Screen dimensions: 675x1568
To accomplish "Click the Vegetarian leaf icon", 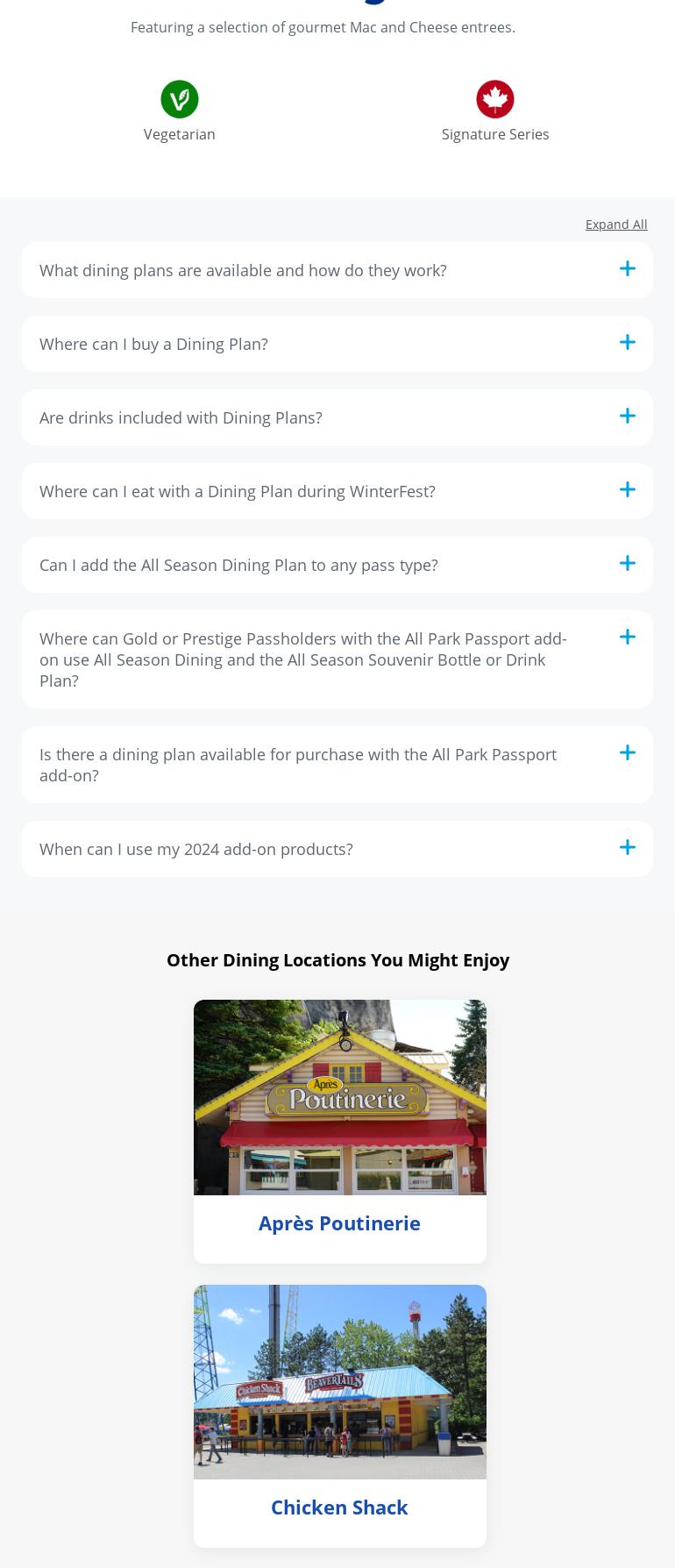I will (x=179, y=99).
